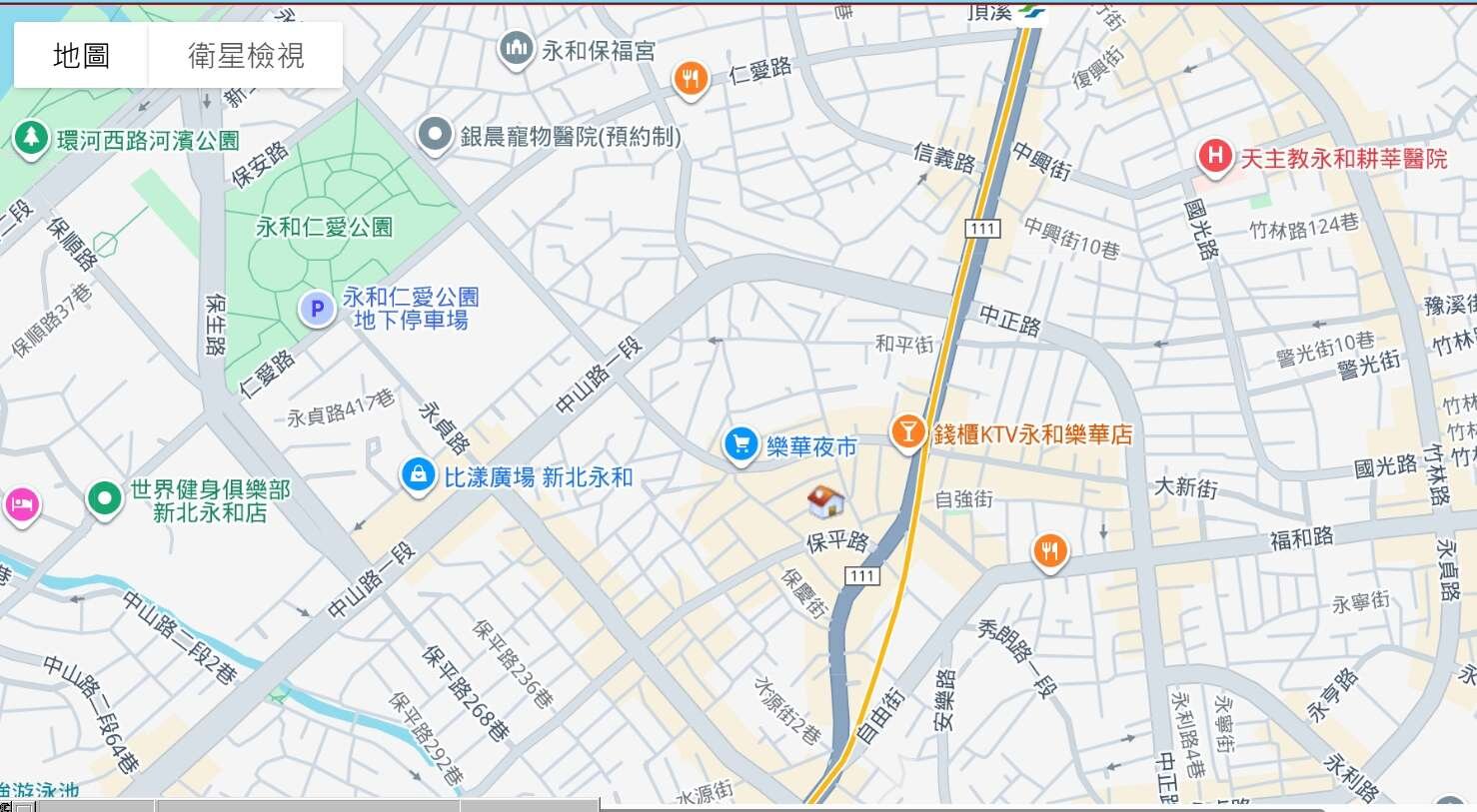Viewport: 1477px width, 812px height.
Task: Tap the 比漾廣場 新北永和 marker
Action: (x=417, y=474)
